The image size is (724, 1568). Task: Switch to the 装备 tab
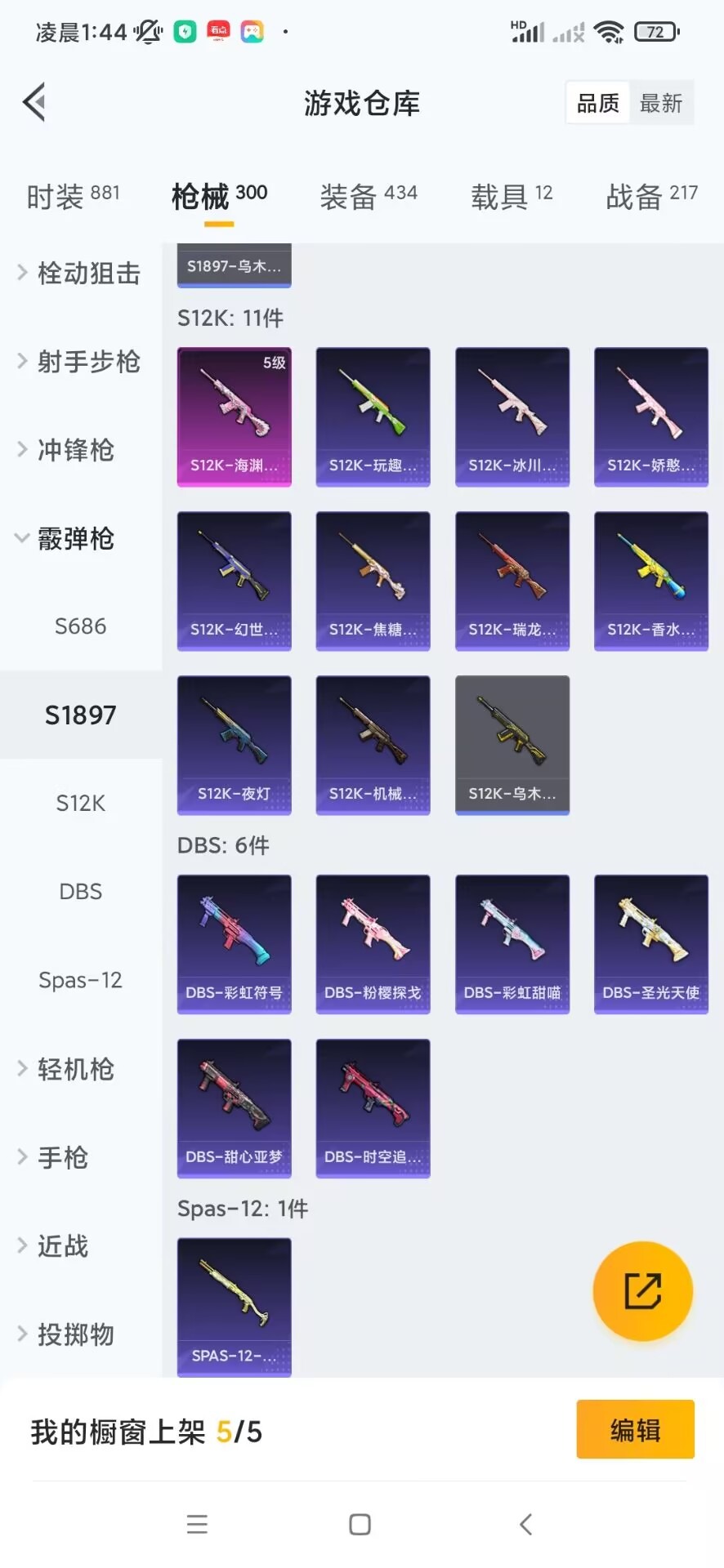pyautogui.click(x=369, y=196)
